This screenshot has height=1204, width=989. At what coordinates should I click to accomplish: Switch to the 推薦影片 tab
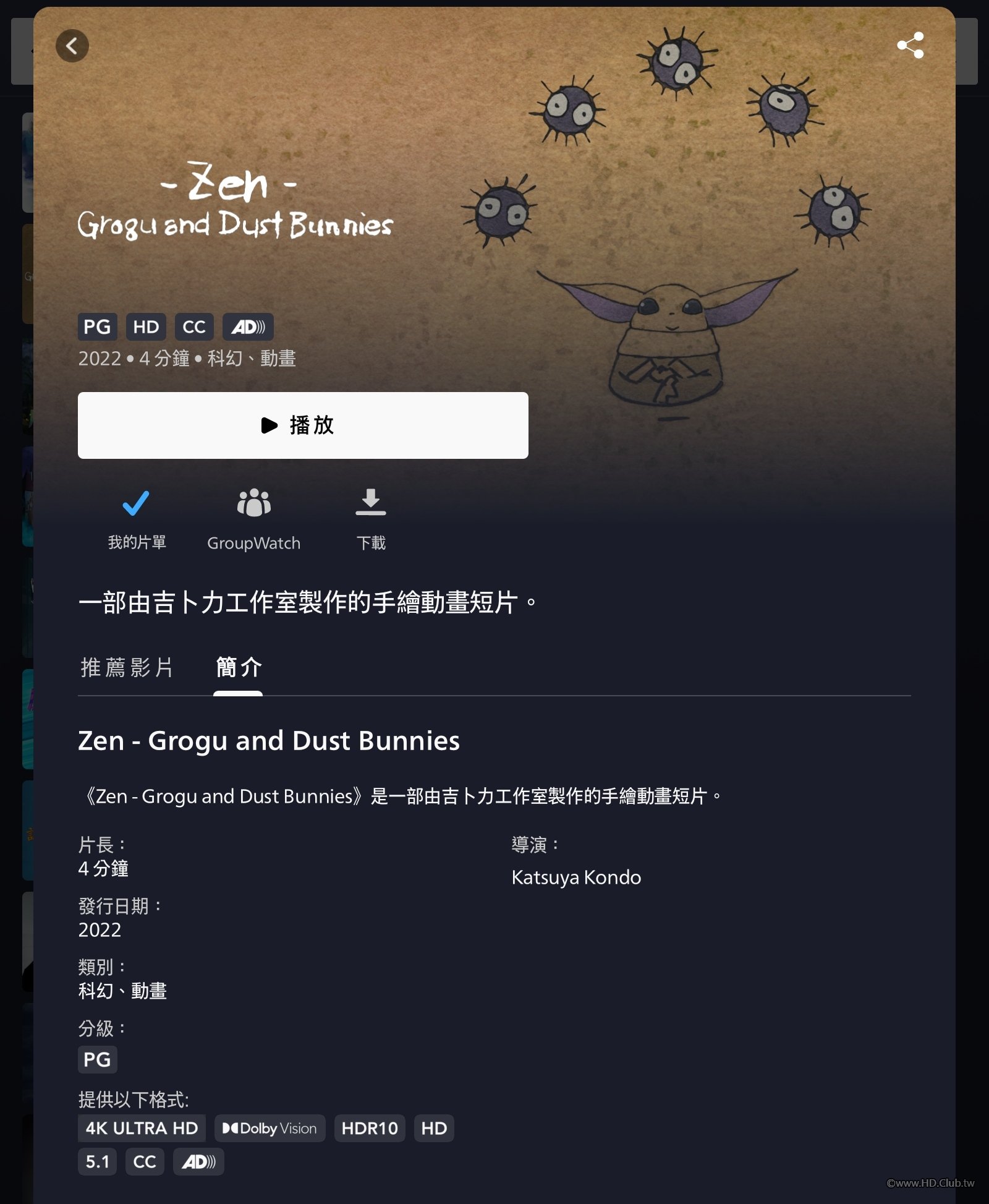127,667
